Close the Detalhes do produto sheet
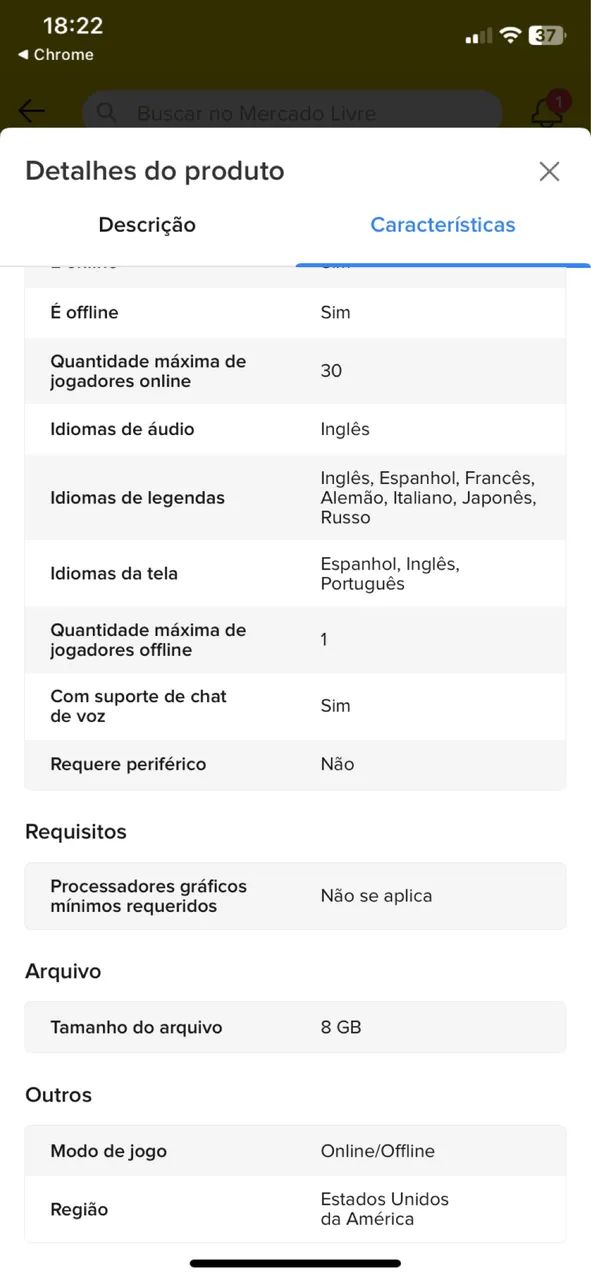591x1280 pixels. tap(549, 171)
